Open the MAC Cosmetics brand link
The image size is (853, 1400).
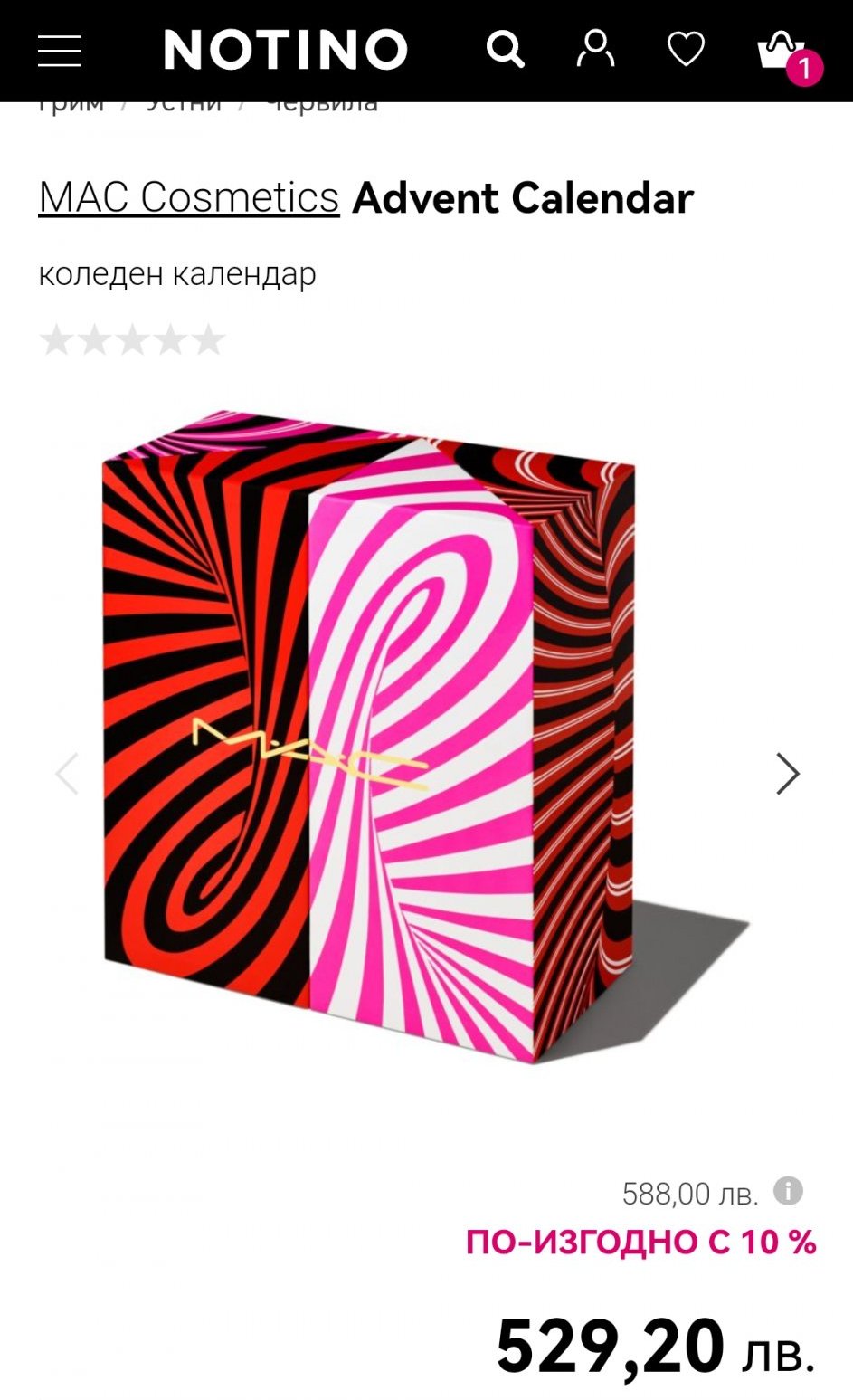pos(188,197)
